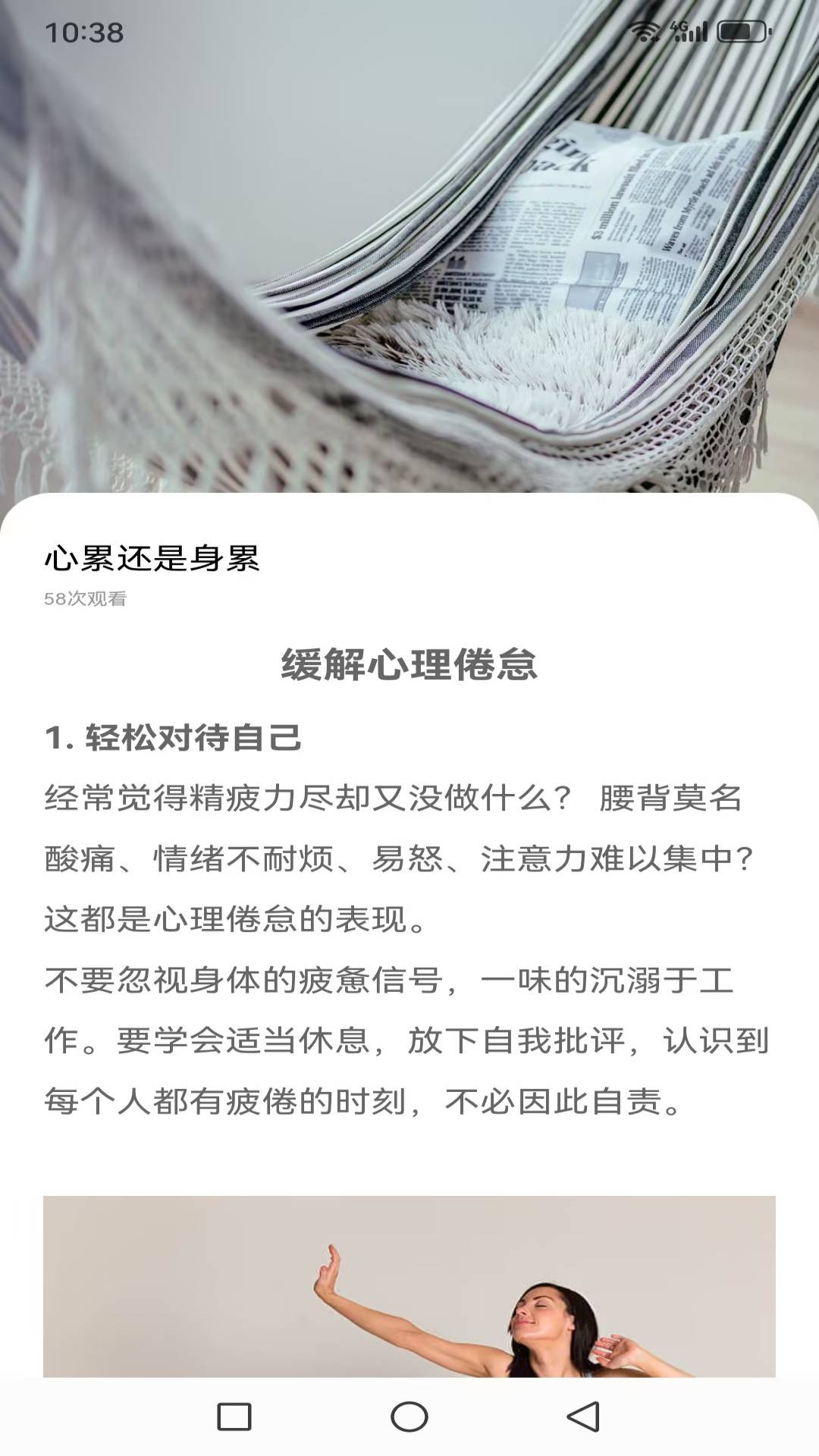819x1456 pixels.
Task: Open the recent apps view
Action: pyautogui.click(x=234, y=1416)
